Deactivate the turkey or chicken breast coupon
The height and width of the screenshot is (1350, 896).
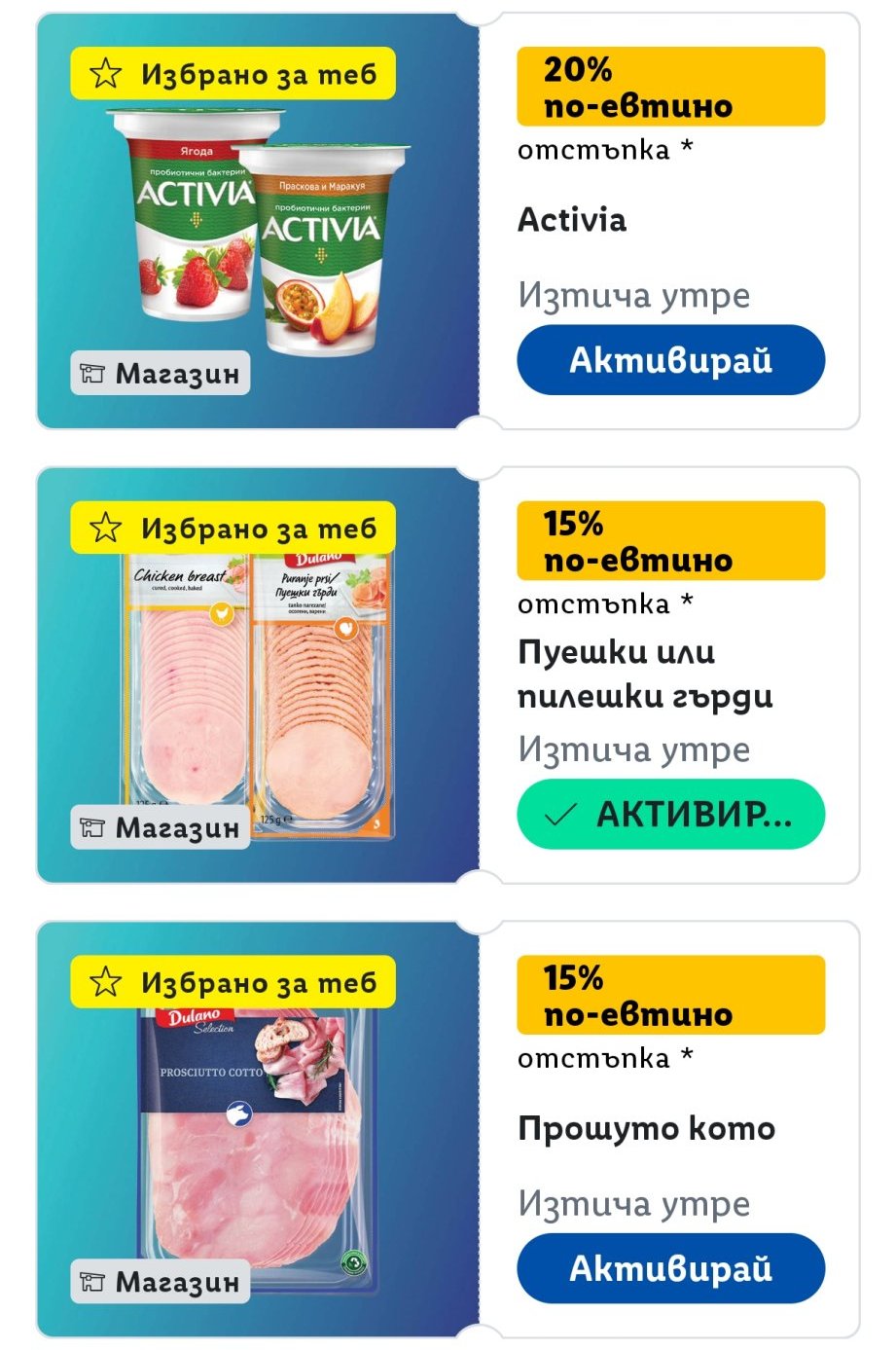pos(670,815)
